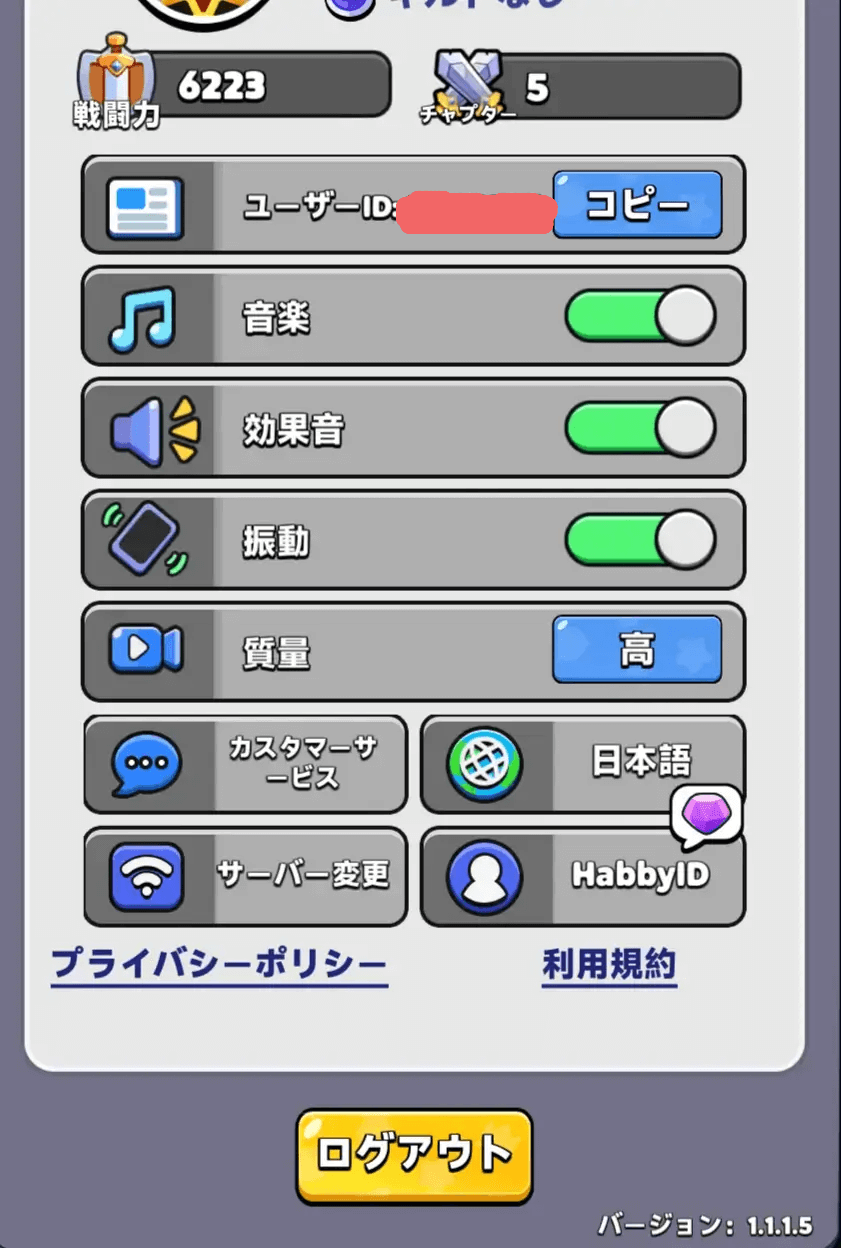Copy the user ID with コピー button
Image resolution: width=841 pixels, height=1248 pixels.
[637, 205]
